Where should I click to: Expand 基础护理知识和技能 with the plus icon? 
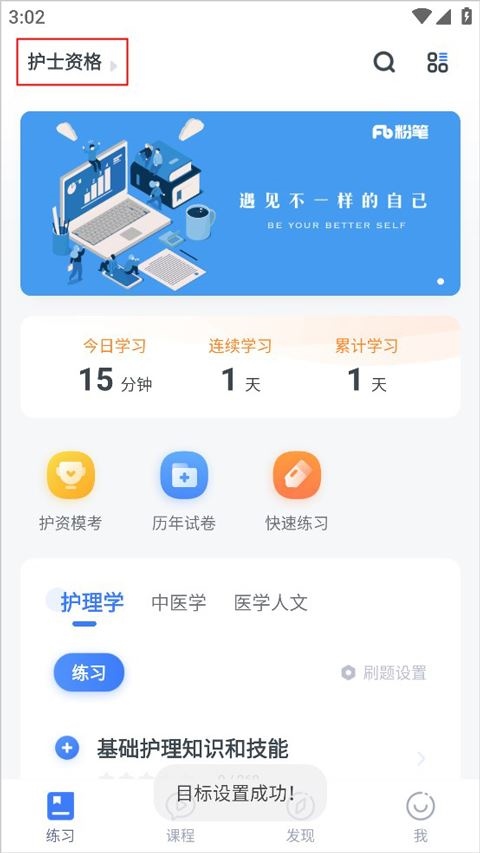67,749
